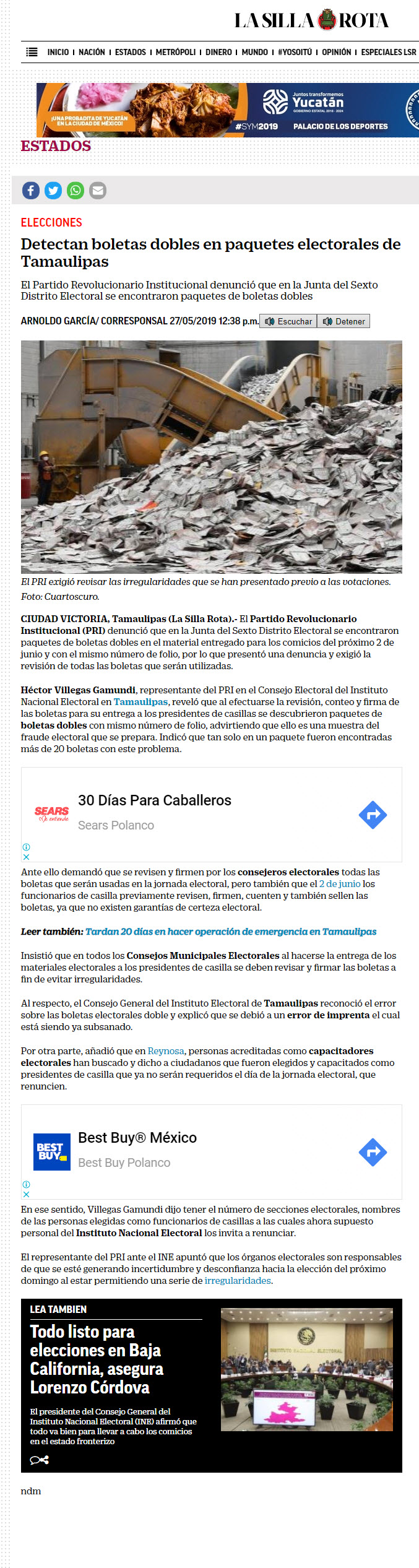Screen dimensions: 419x1568
Task: Tap Escuchar to listen to the article
Action: 288,321
